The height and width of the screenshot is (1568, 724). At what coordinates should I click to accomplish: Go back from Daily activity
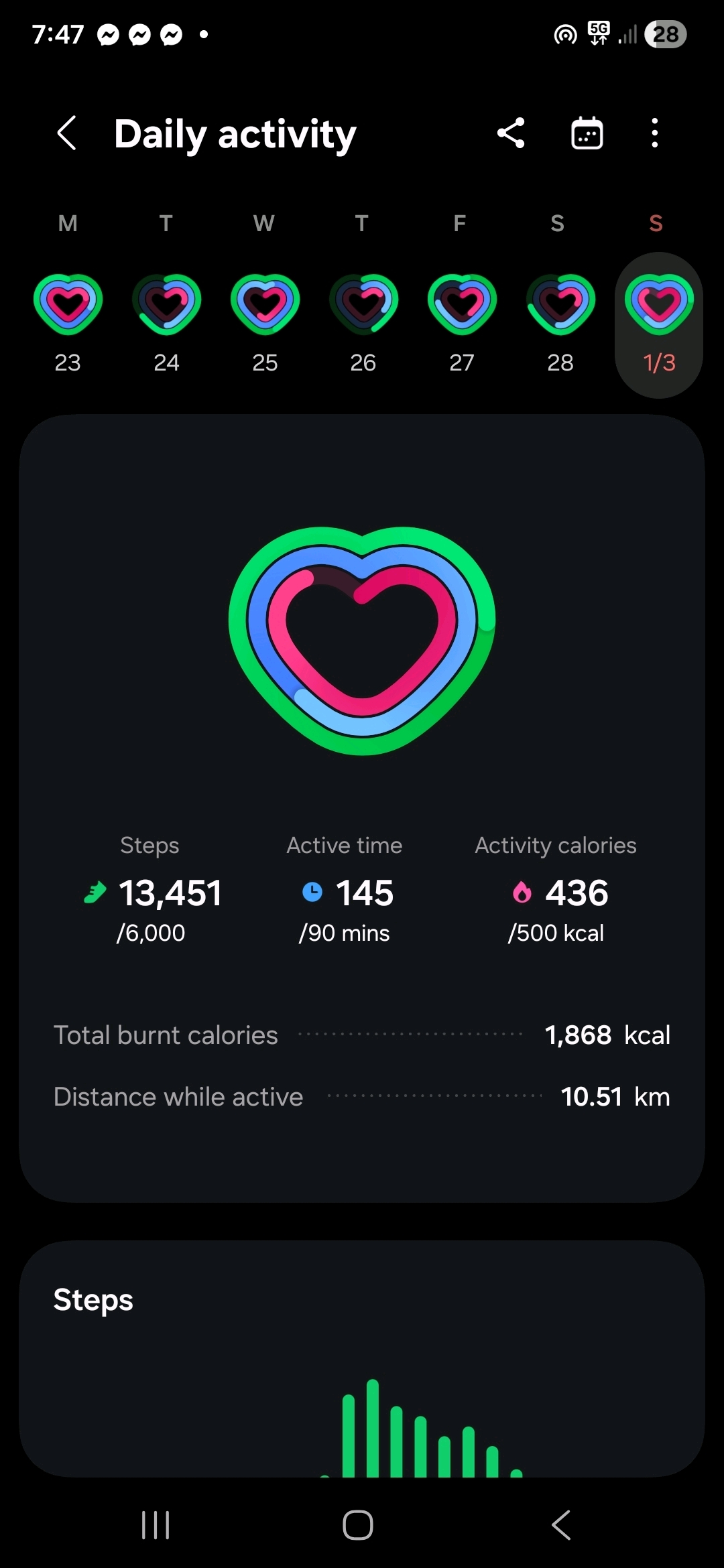[x=67, y=133]
